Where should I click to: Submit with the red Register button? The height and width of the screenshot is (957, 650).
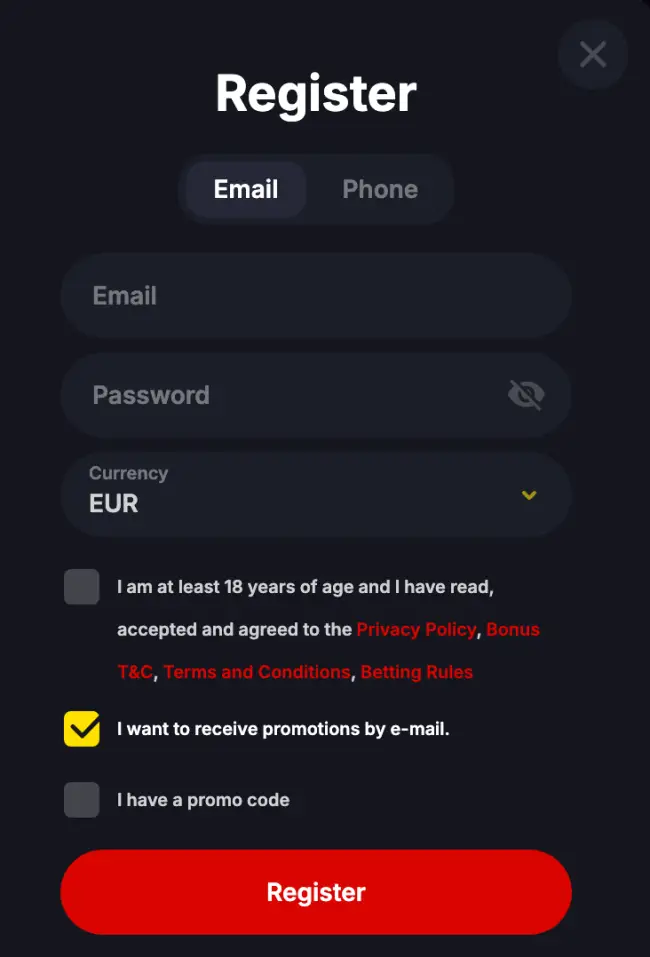(315, 892)
